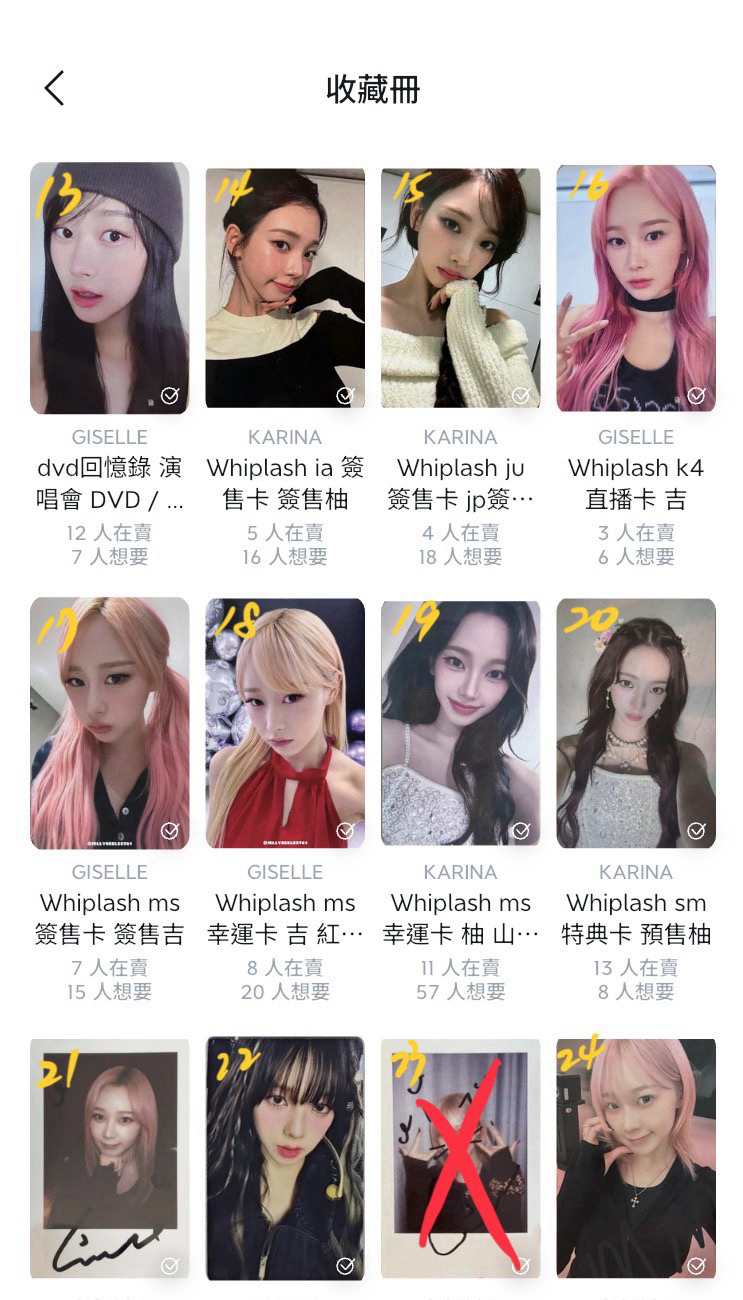Select the GISELLE Whiplash k4 直播卡 card
The image size is (743, 1300).
(636, 288)
